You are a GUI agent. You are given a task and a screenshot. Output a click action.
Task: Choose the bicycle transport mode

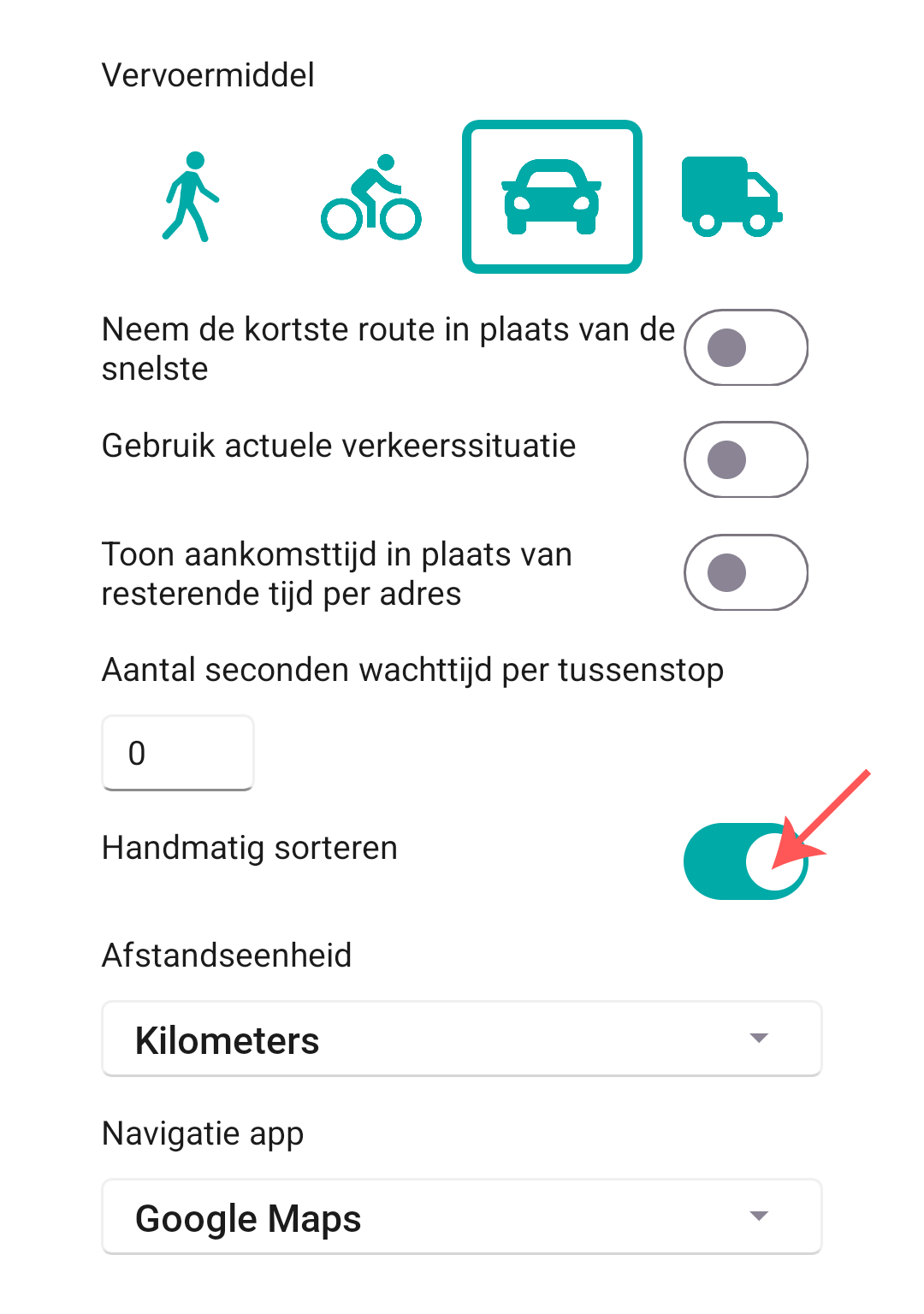(371, 197)
